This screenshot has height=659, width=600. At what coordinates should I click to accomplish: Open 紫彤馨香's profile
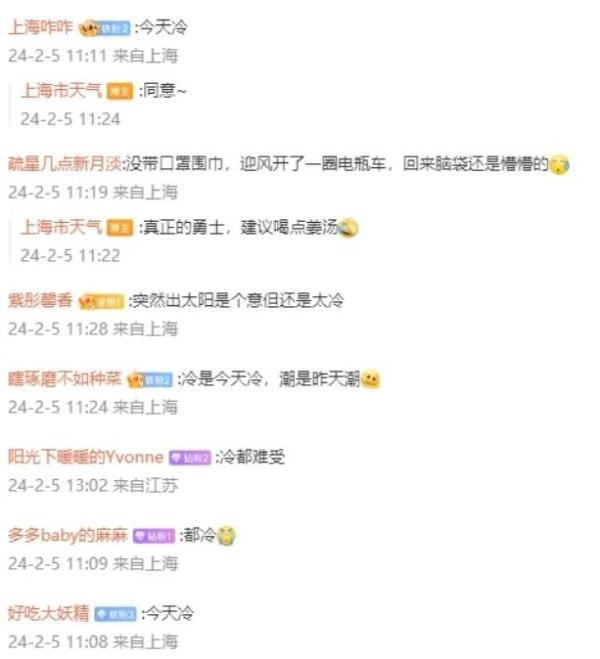click(41, 300)
